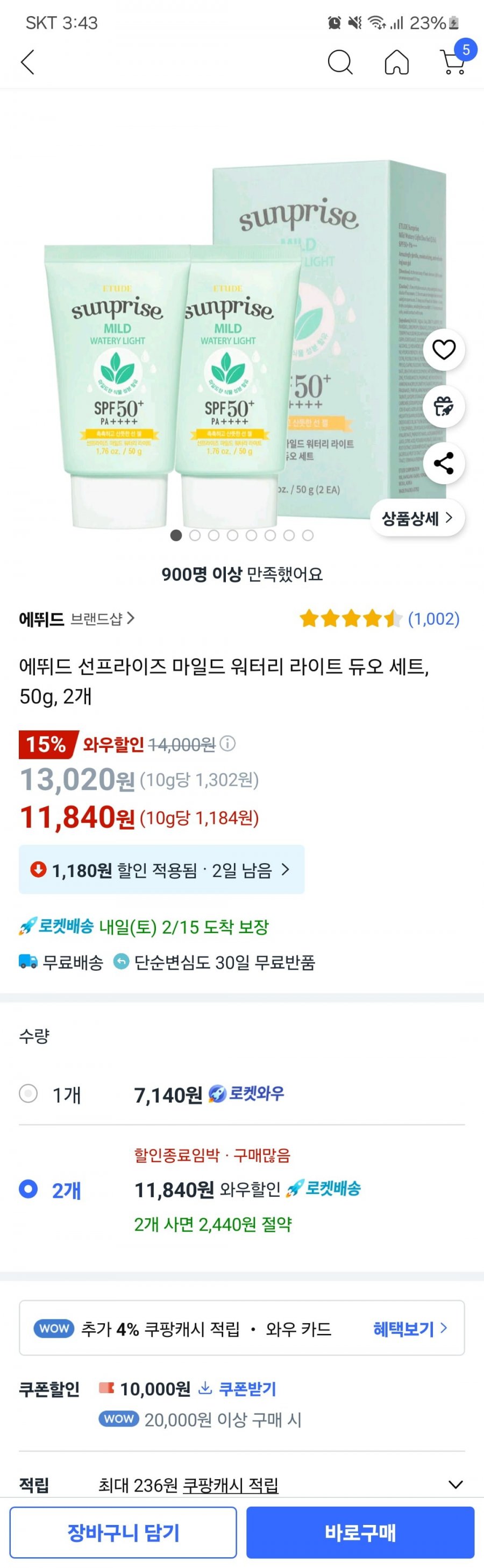Open the 1,180원 할인 적용됨 banner

161,870
